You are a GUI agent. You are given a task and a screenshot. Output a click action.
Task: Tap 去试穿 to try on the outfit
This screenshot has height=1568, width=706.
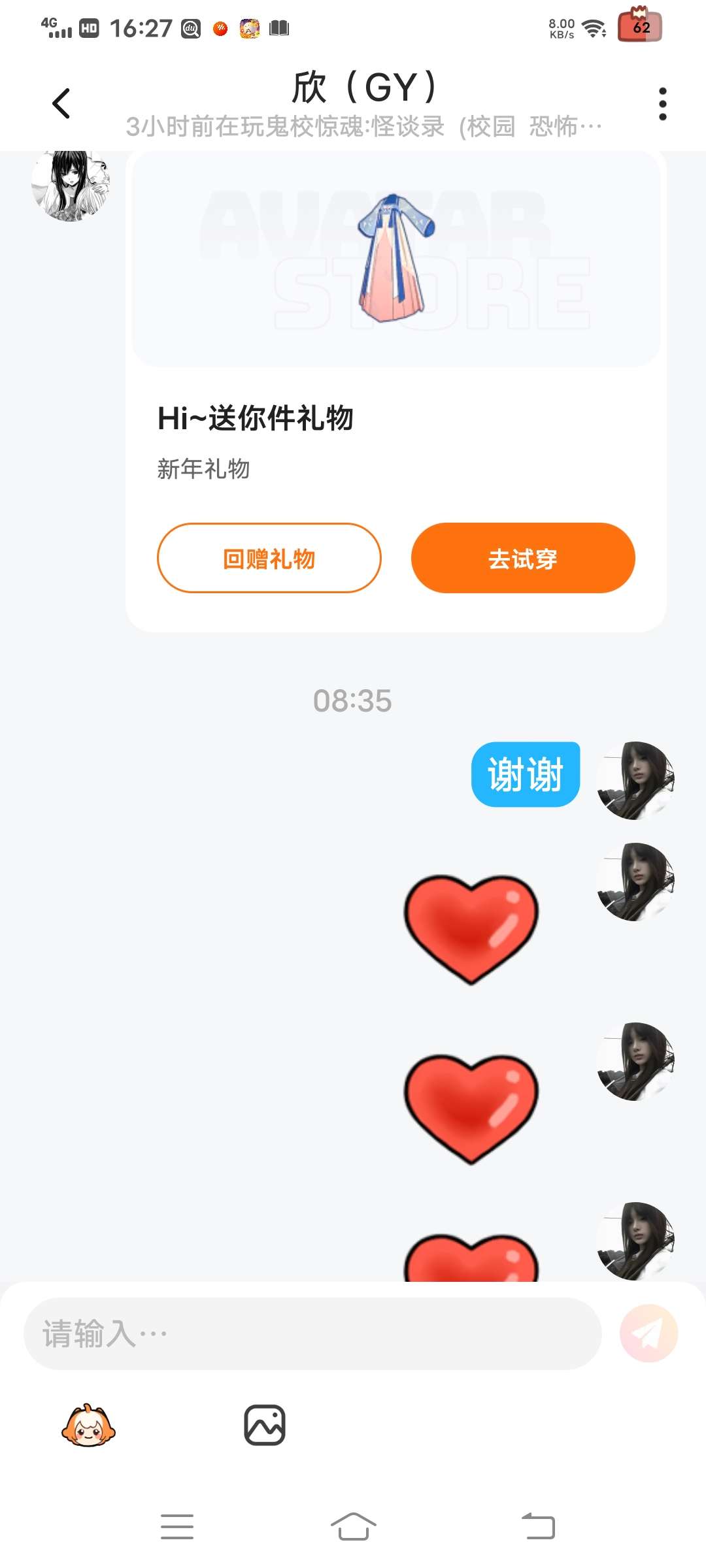[523, 559]
